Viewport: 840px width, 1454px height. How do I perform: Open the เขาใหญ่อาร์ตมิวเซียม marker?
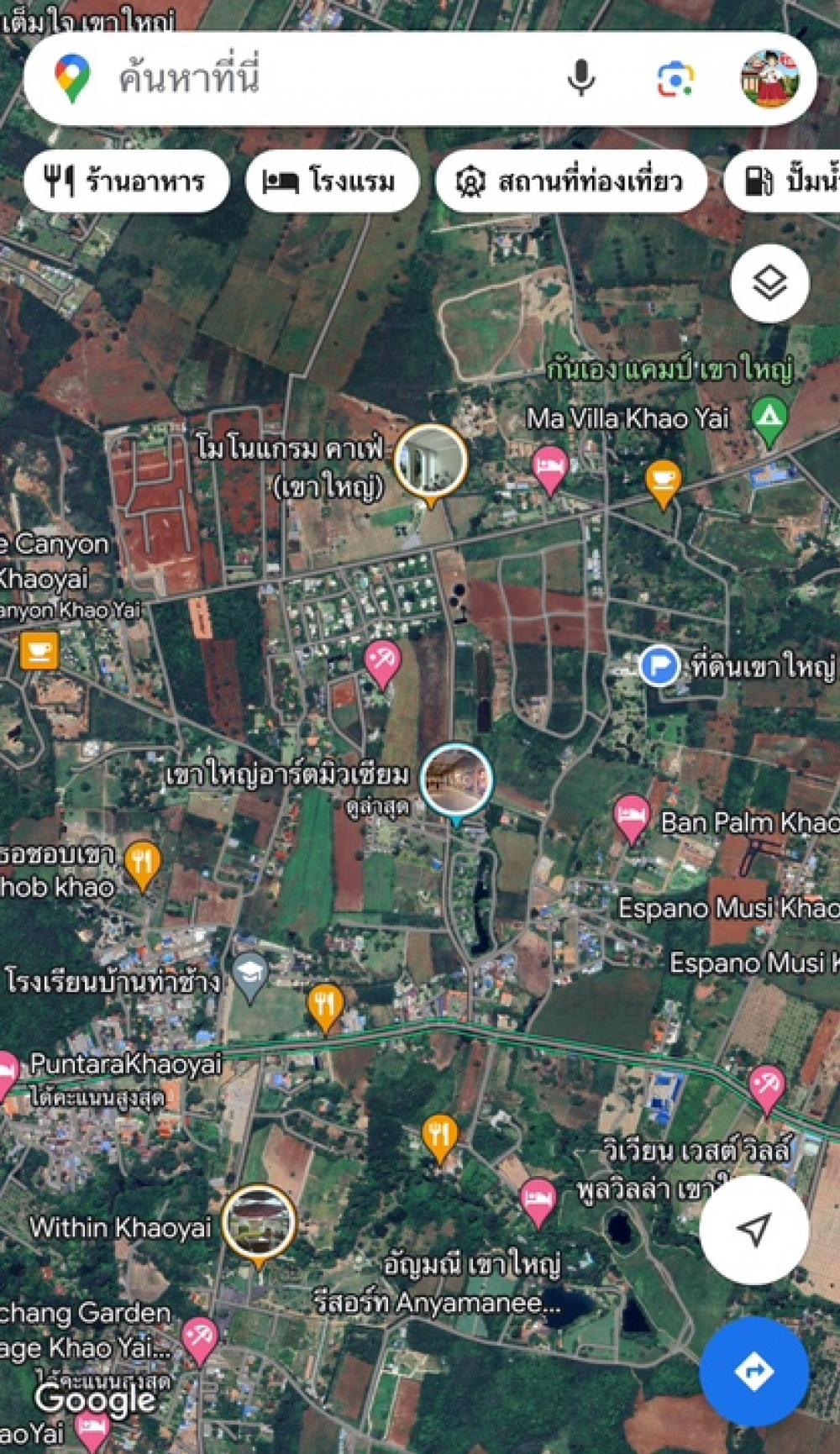coord(456,783)
